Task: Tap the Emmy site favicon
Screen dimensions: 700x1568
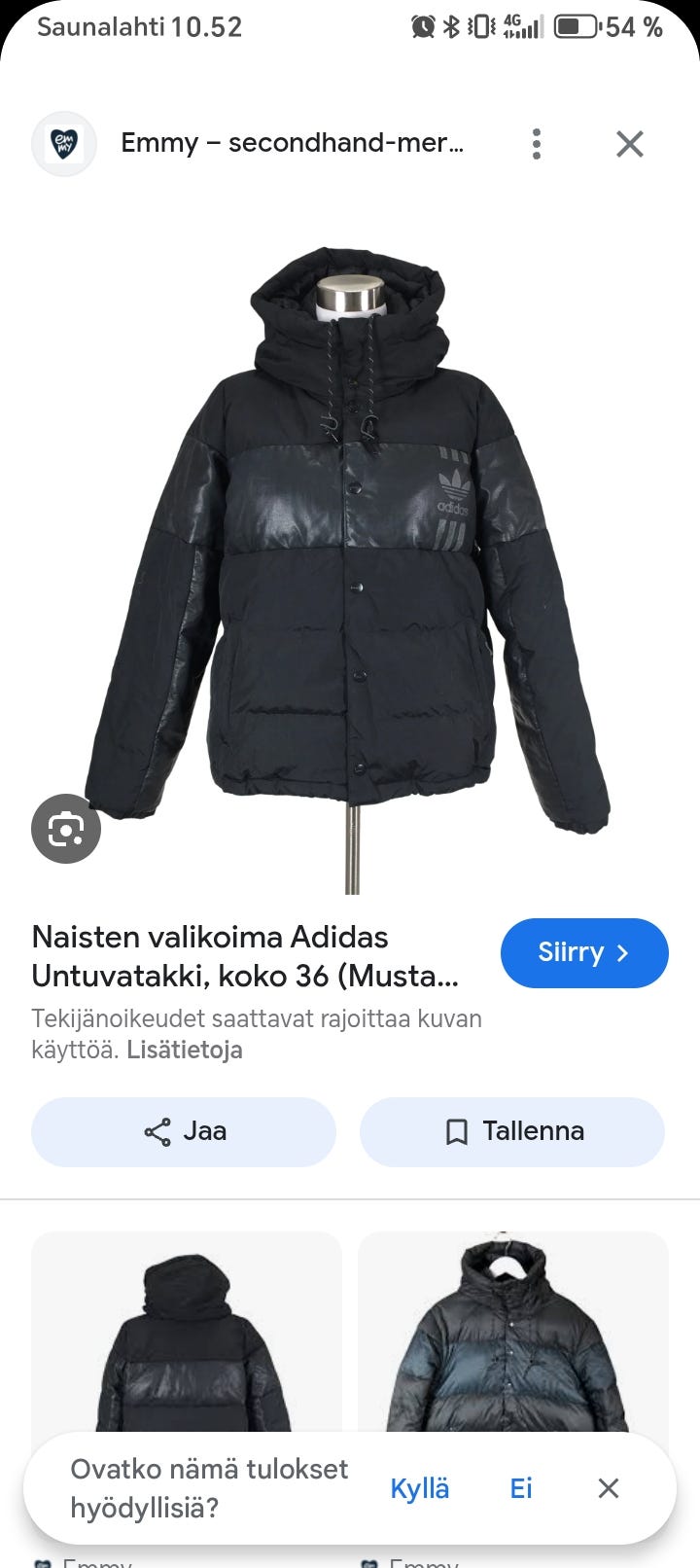Action: click(x=64, y=143)
